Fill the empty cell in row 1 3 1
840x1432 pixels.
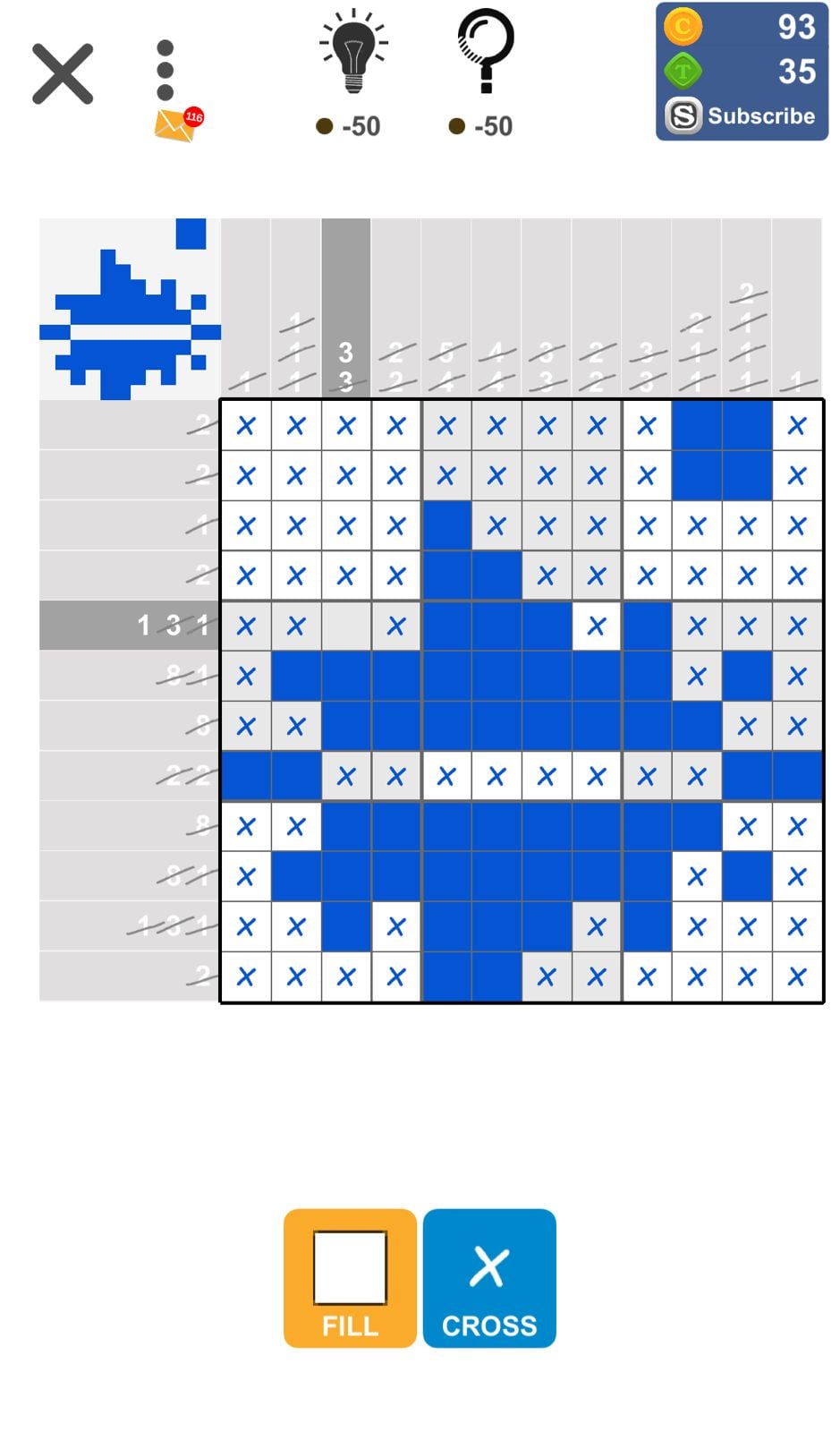coord(346,626)
